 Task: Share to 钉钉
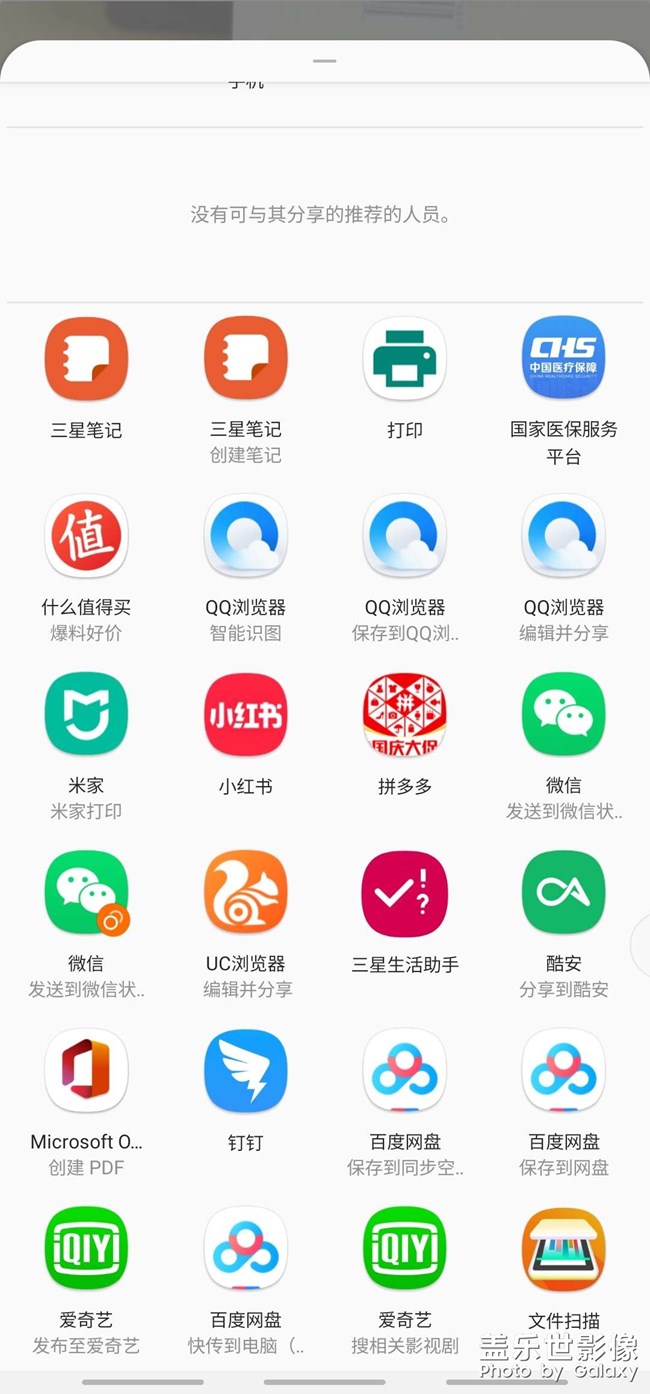pos(245,1071)
